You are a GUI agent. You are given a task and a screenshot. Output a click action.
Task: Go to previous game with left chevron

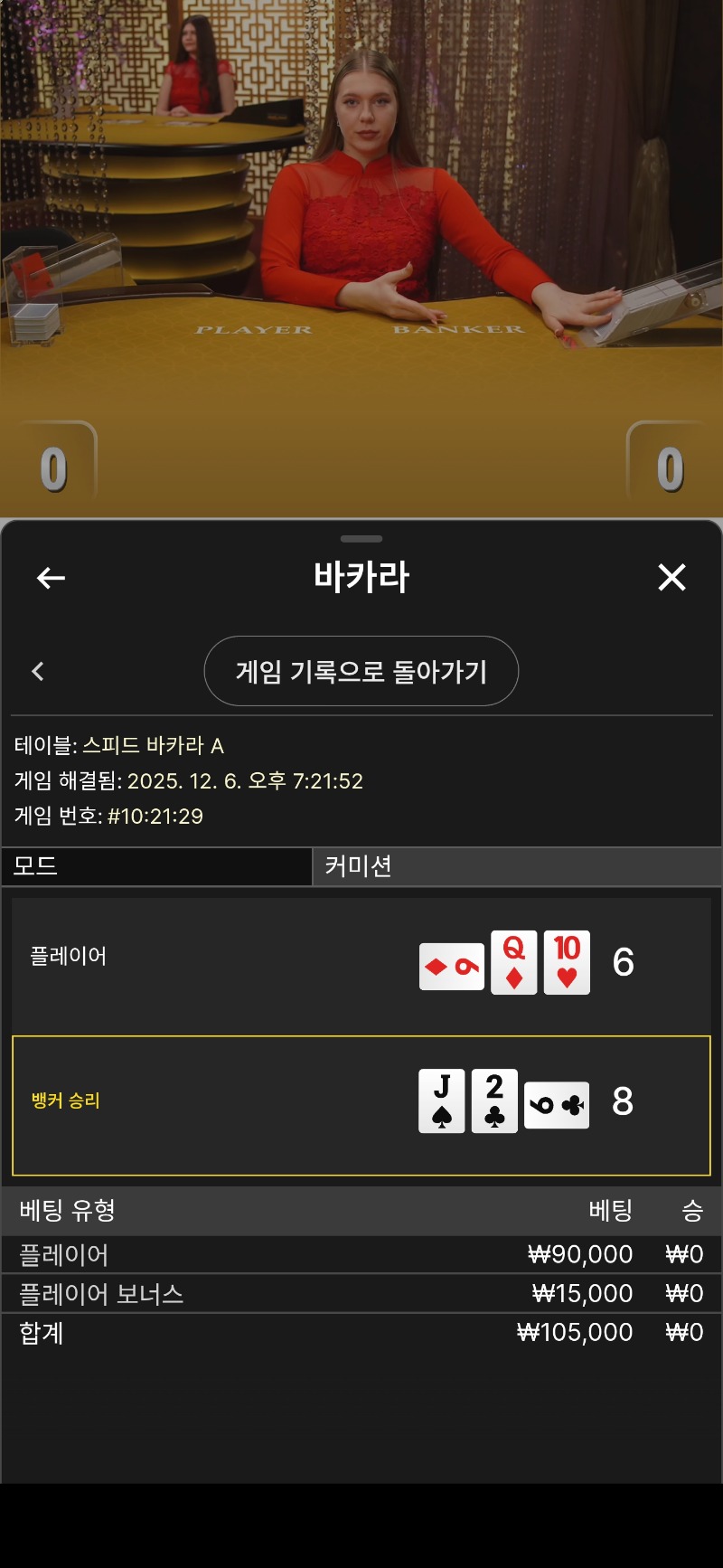(38, 671)
